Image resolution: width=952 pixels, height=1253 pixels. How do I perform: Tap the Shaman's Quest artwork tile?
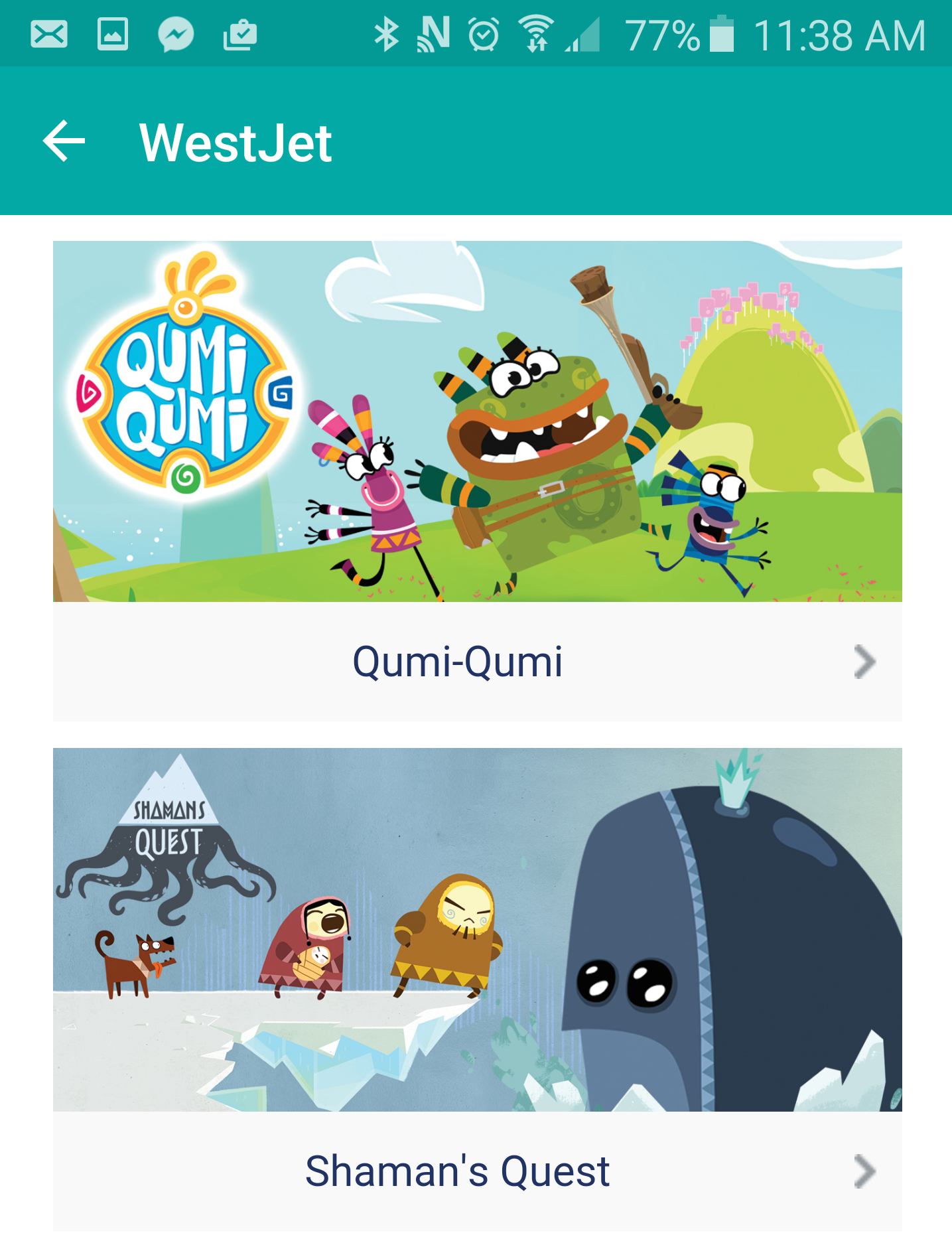coord(477,929)
